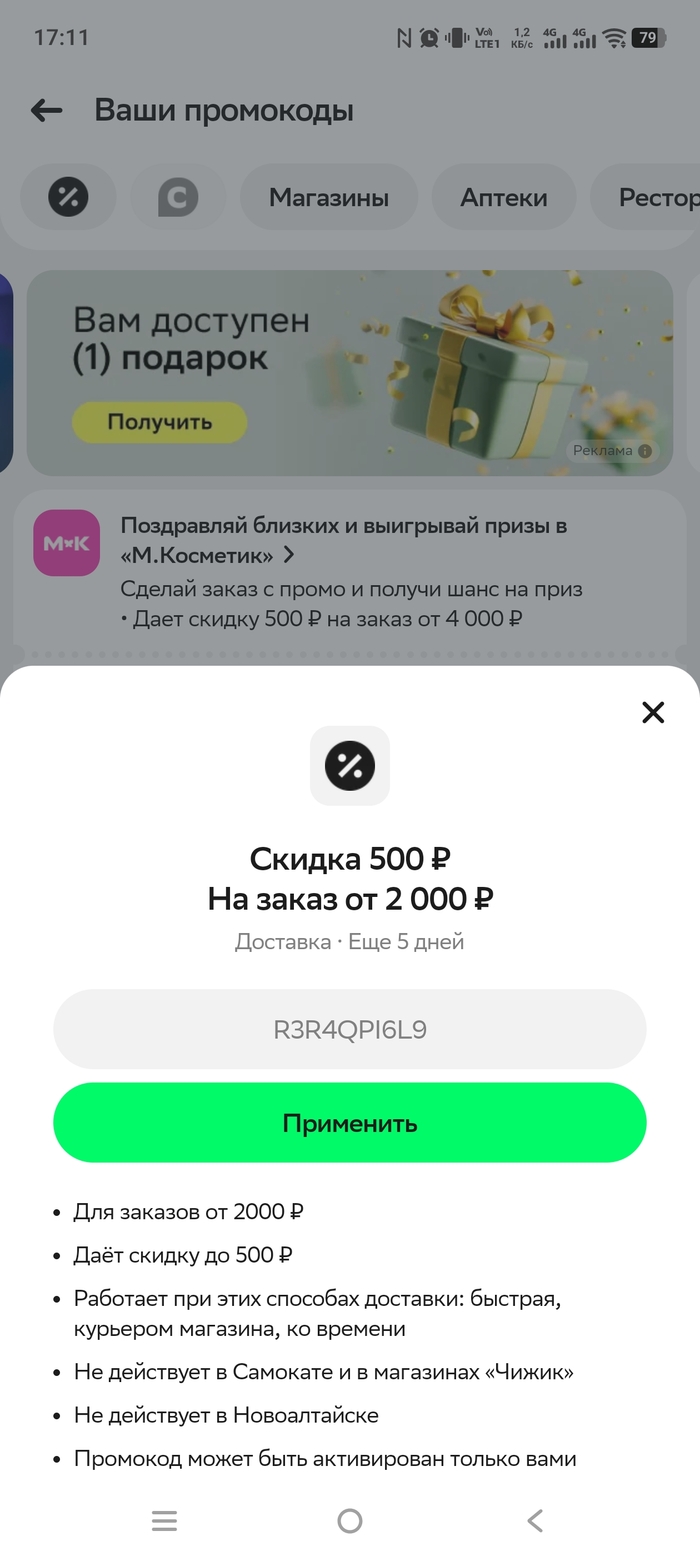Screen dimensions: 700x1556
Task: Close the promo code bottom sheet
Action: click(653, 712)
